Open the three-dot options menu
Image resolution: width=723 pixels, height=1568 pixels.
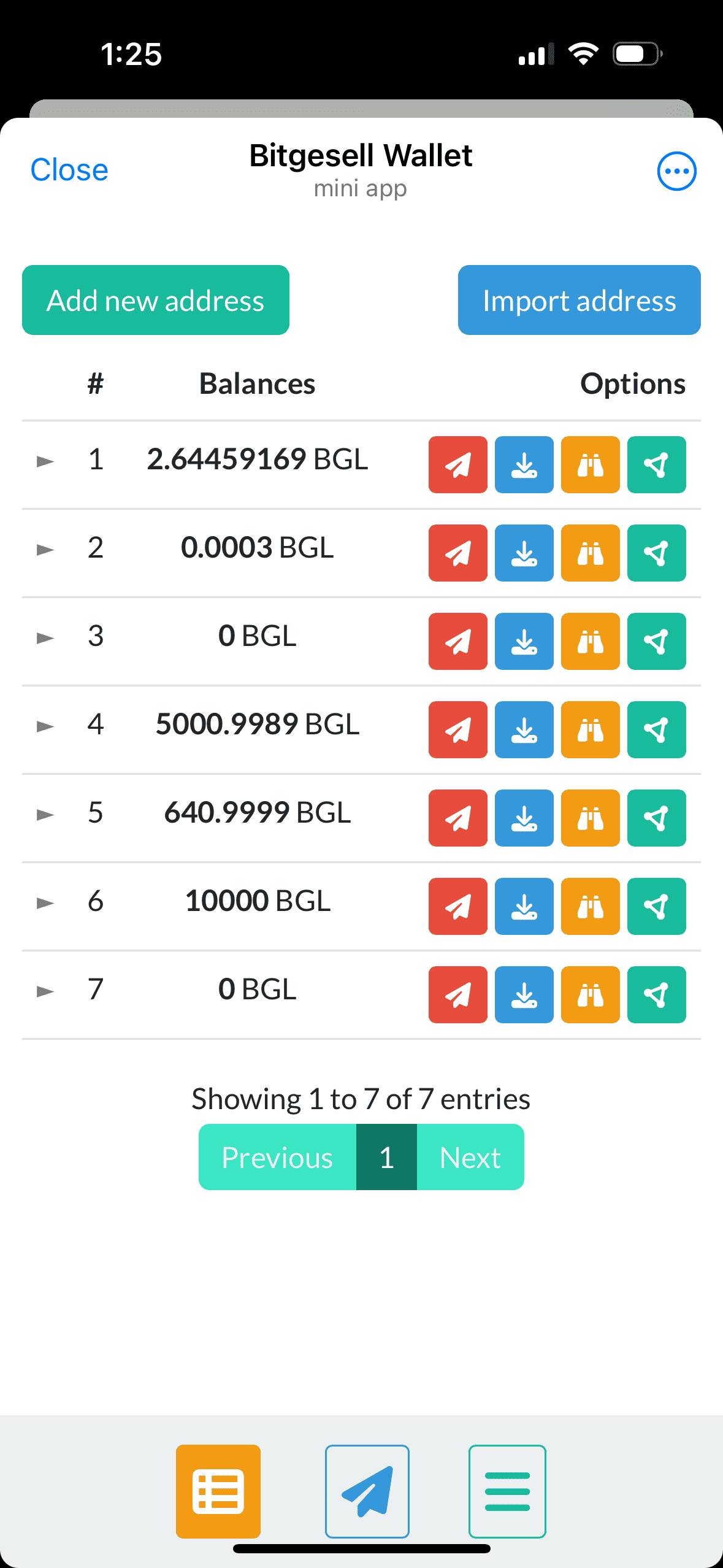pos(676,171)
